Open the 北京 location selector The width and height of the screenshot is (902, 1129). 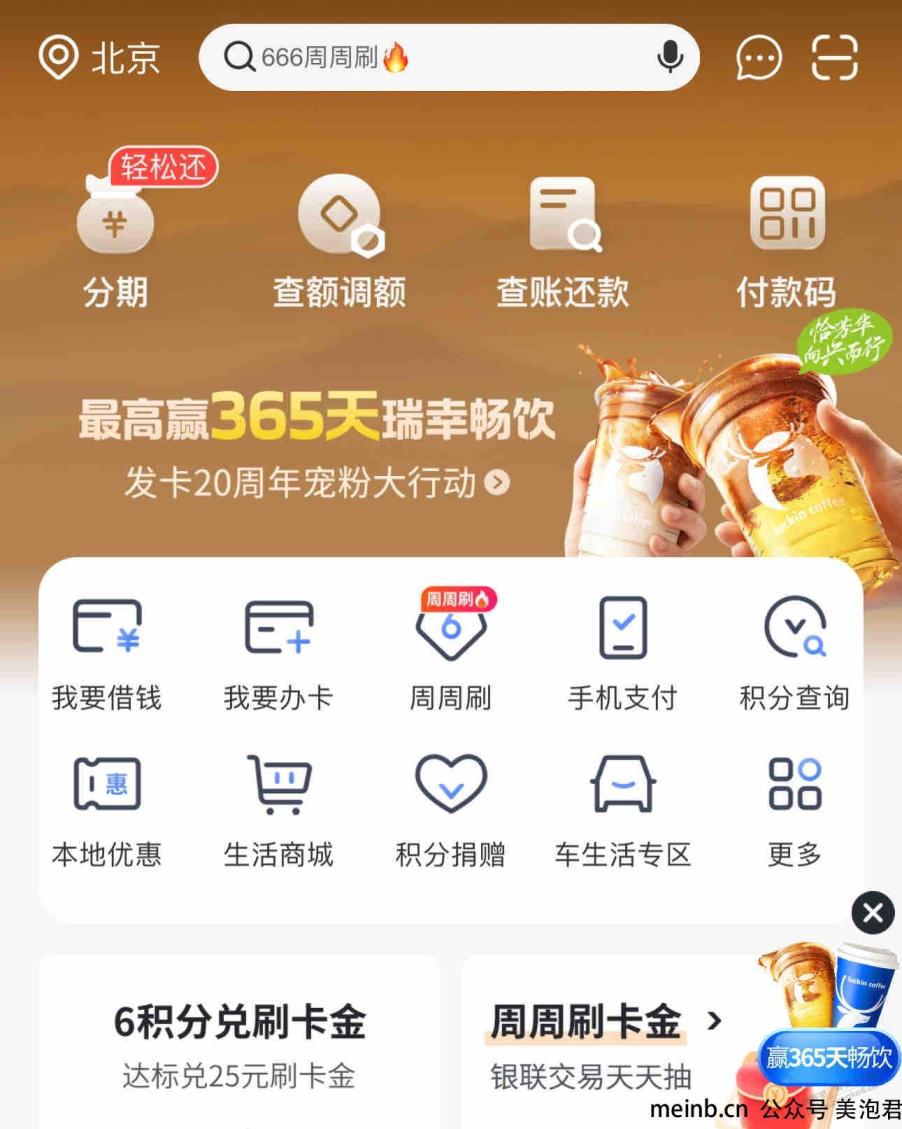click(x=98, y=57)
